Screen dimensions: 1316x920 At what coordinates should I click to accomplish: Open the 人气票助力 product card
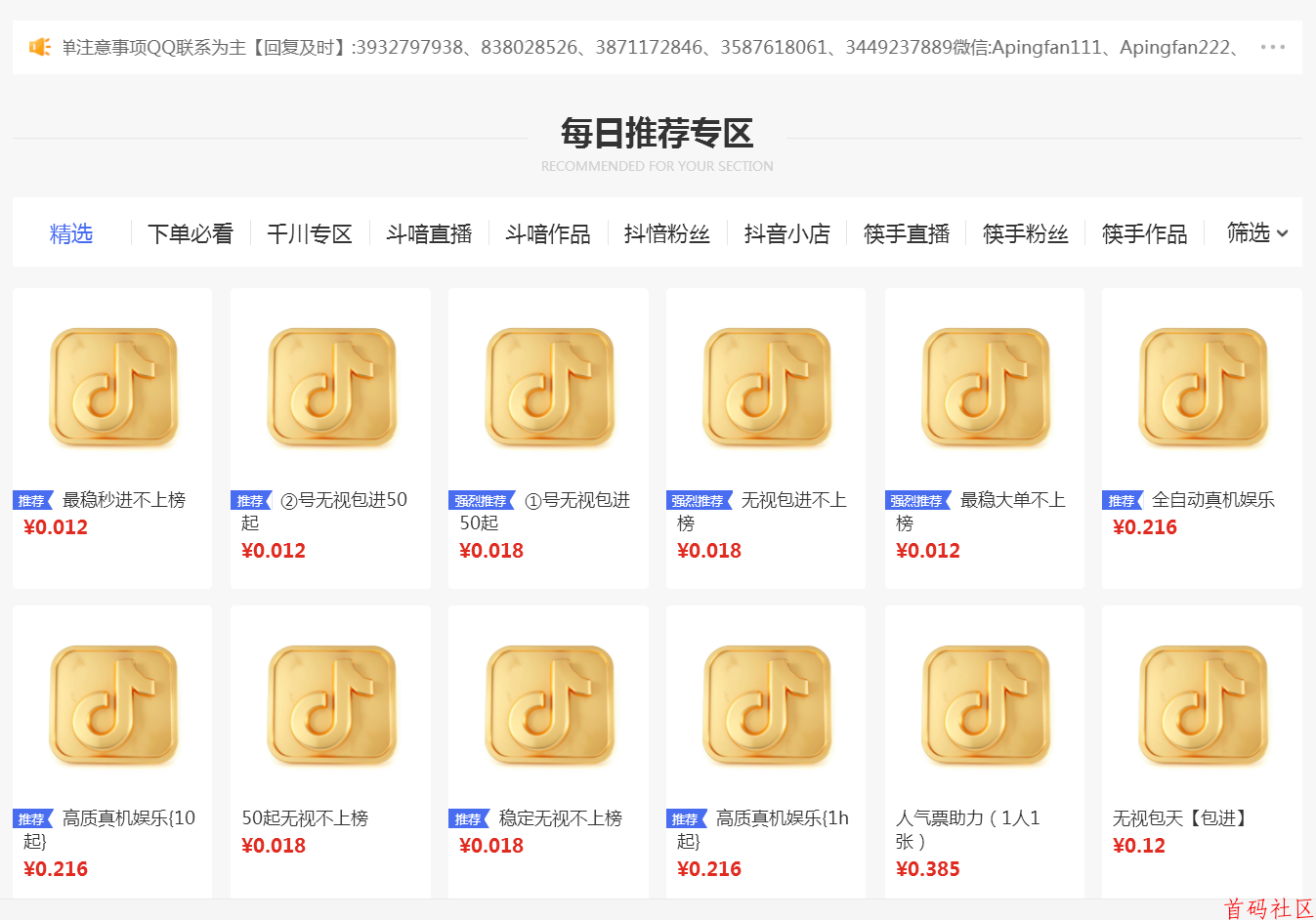click(984, 752)
